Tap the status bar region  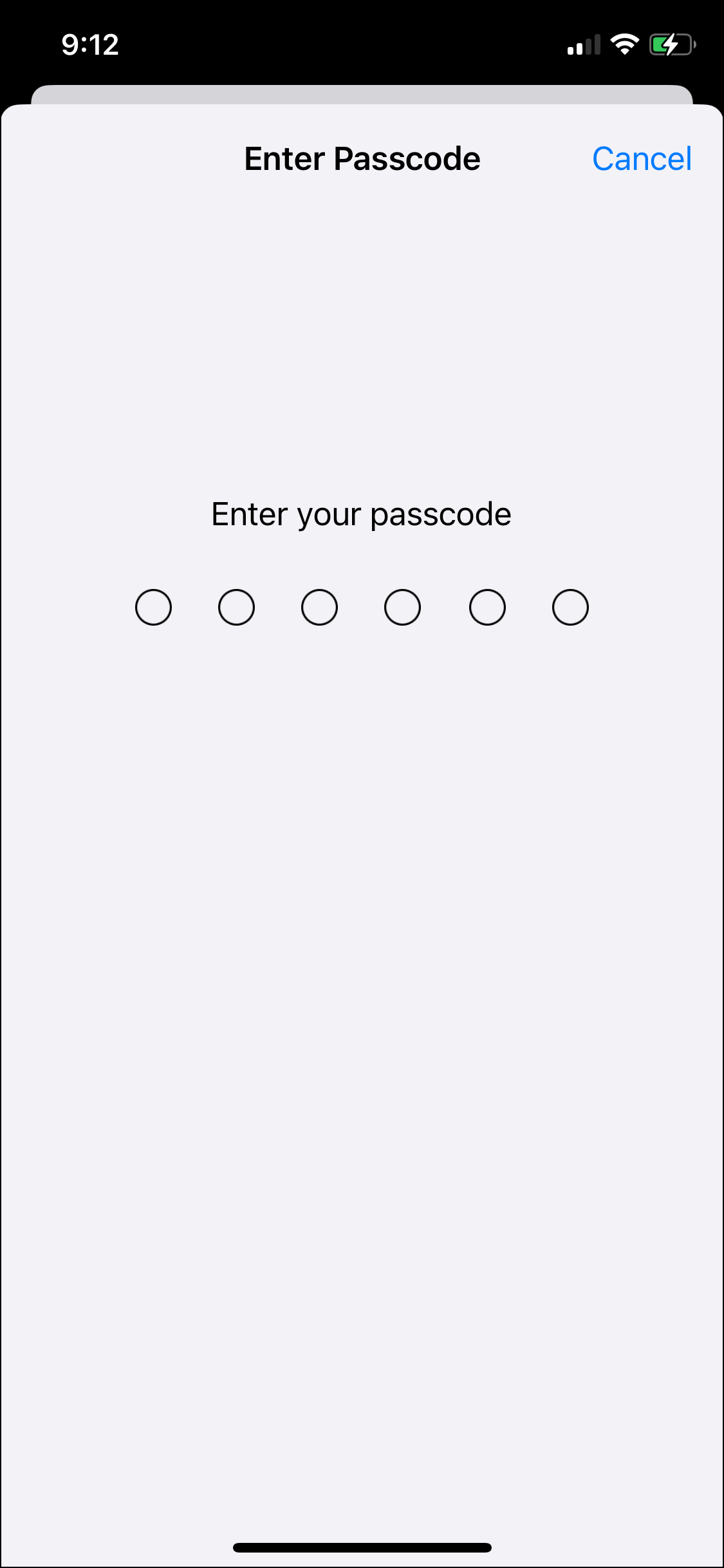[362, 44]
